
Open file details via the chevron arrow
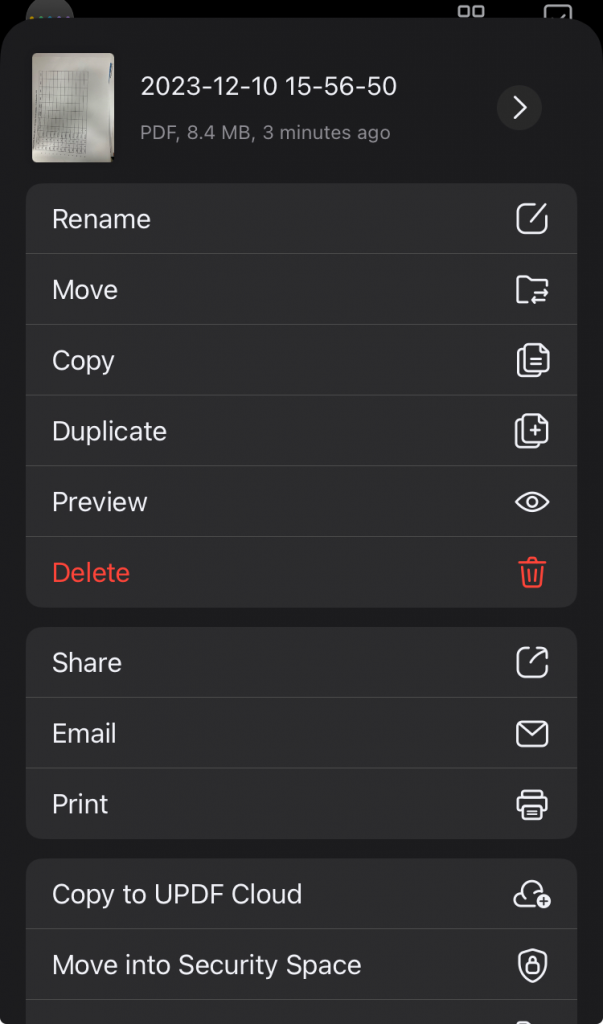519,108
